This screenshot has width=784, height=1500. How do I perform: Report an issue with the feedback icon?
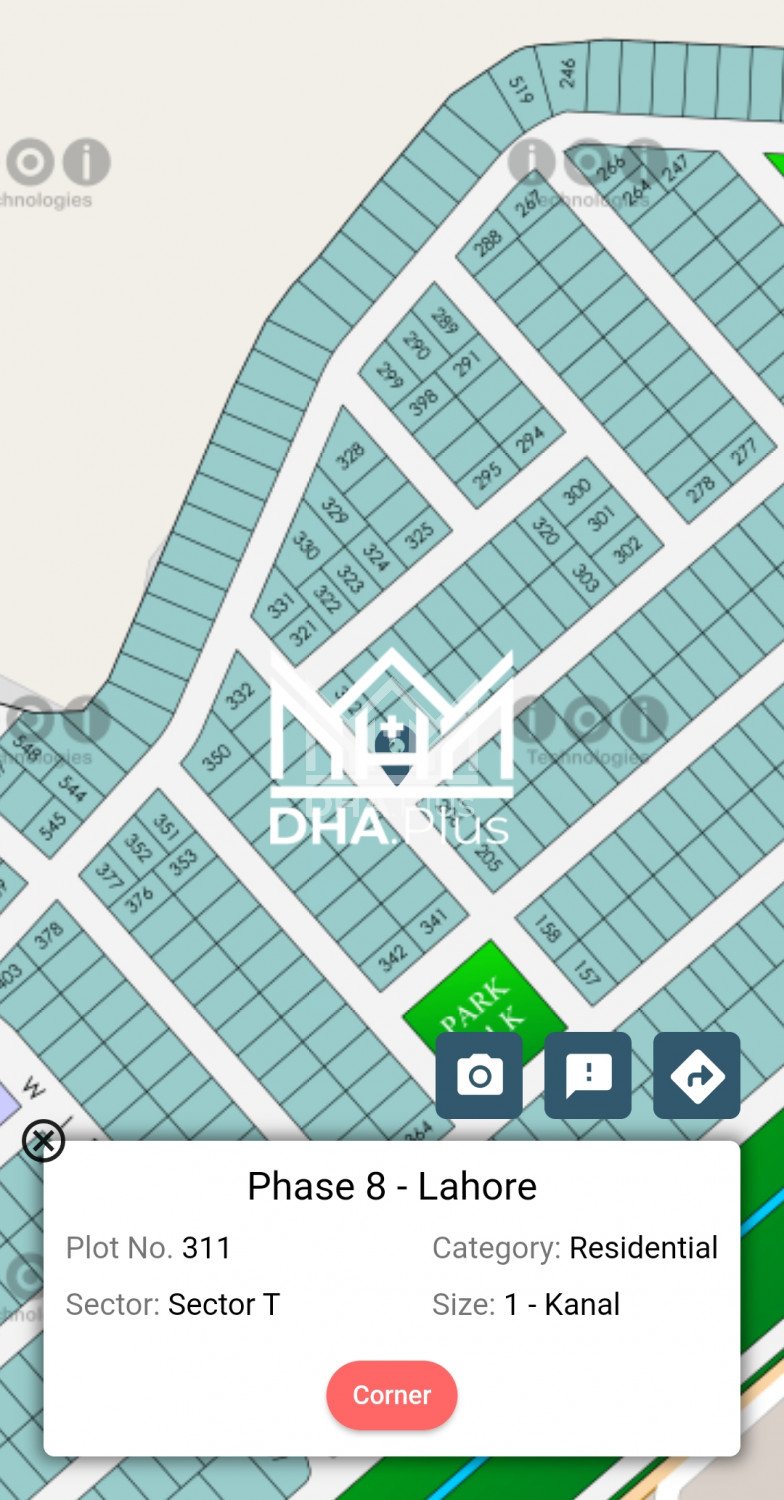588,1075
